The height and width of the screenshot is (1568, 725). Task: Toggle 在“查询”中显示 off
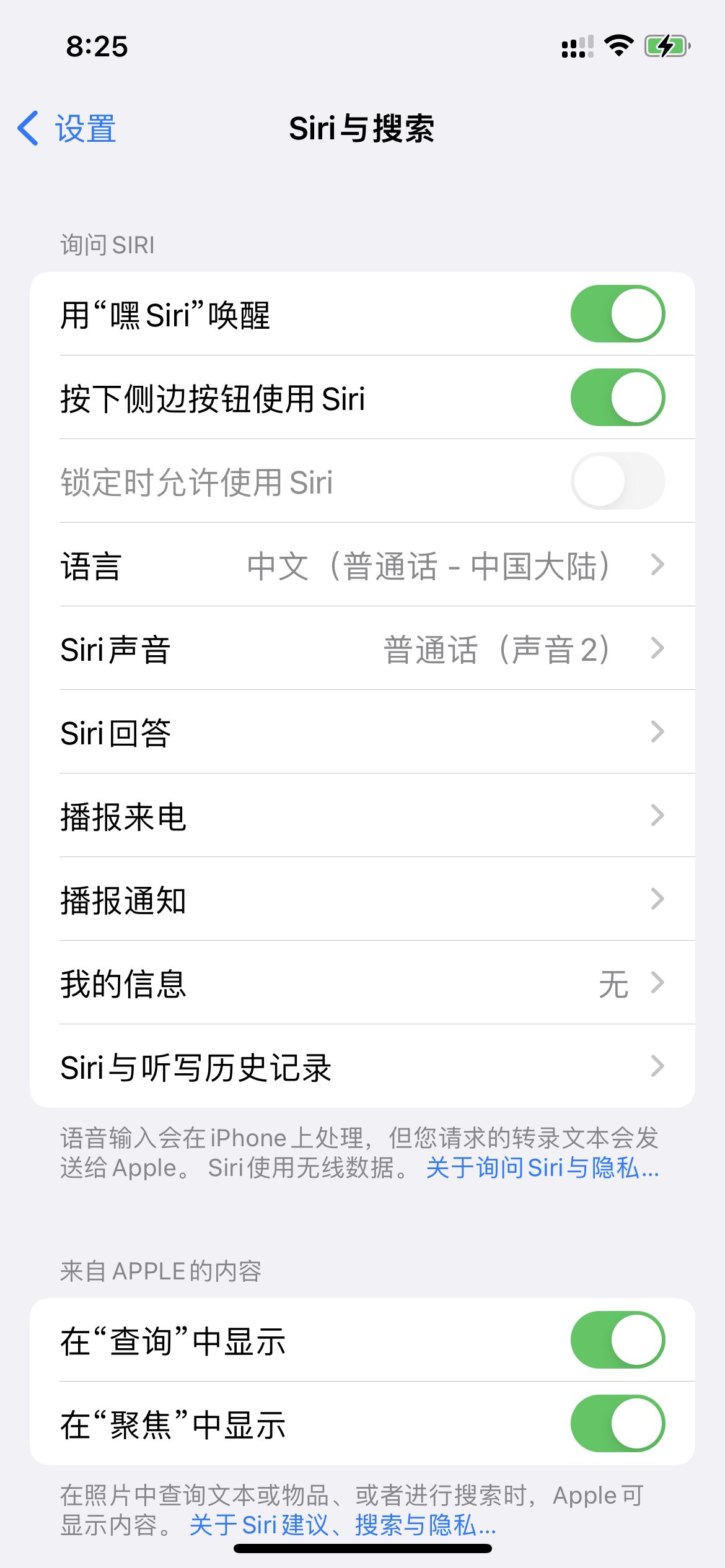[617, 1340]
